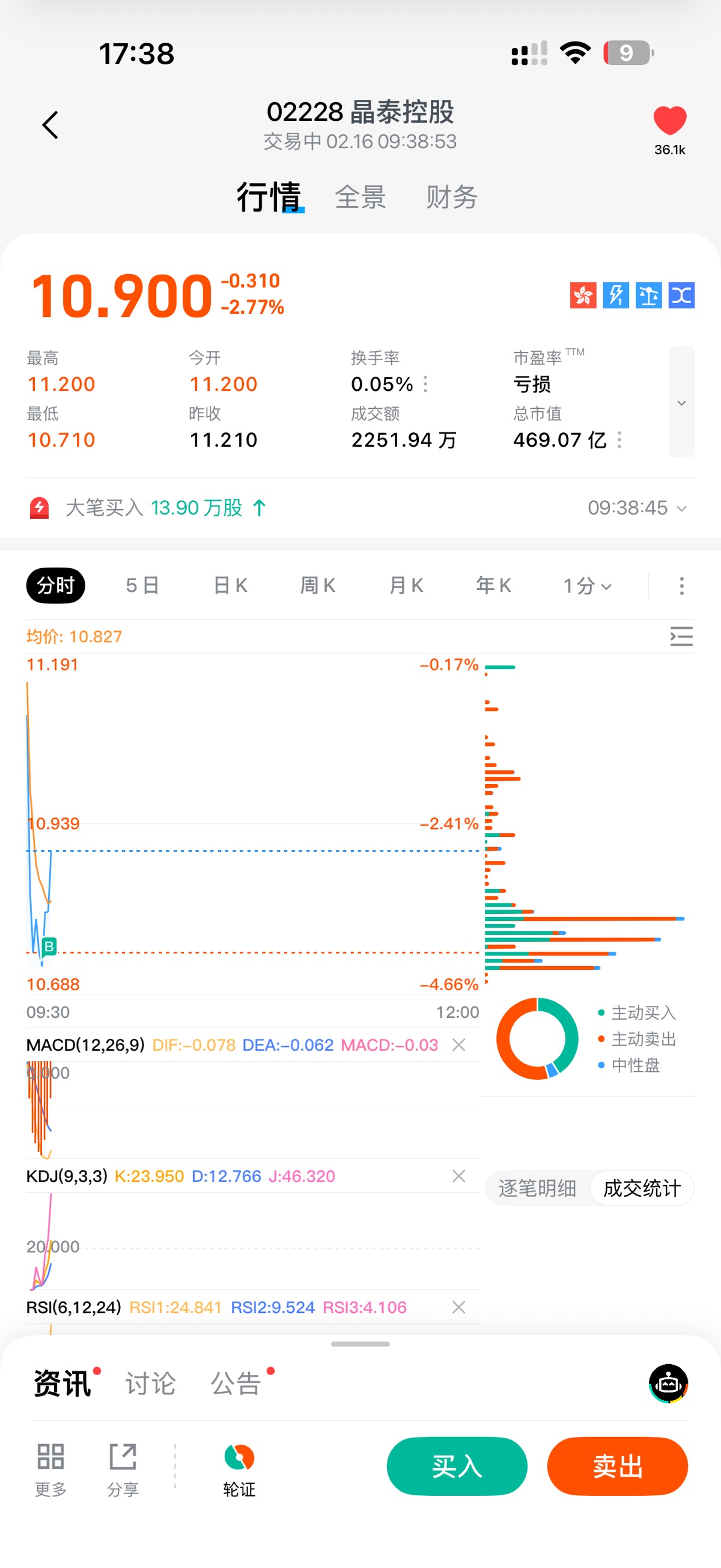This screenshot has width=721, height=1568.
Task: Close the MACD indicator panel
Action: 459,1045
